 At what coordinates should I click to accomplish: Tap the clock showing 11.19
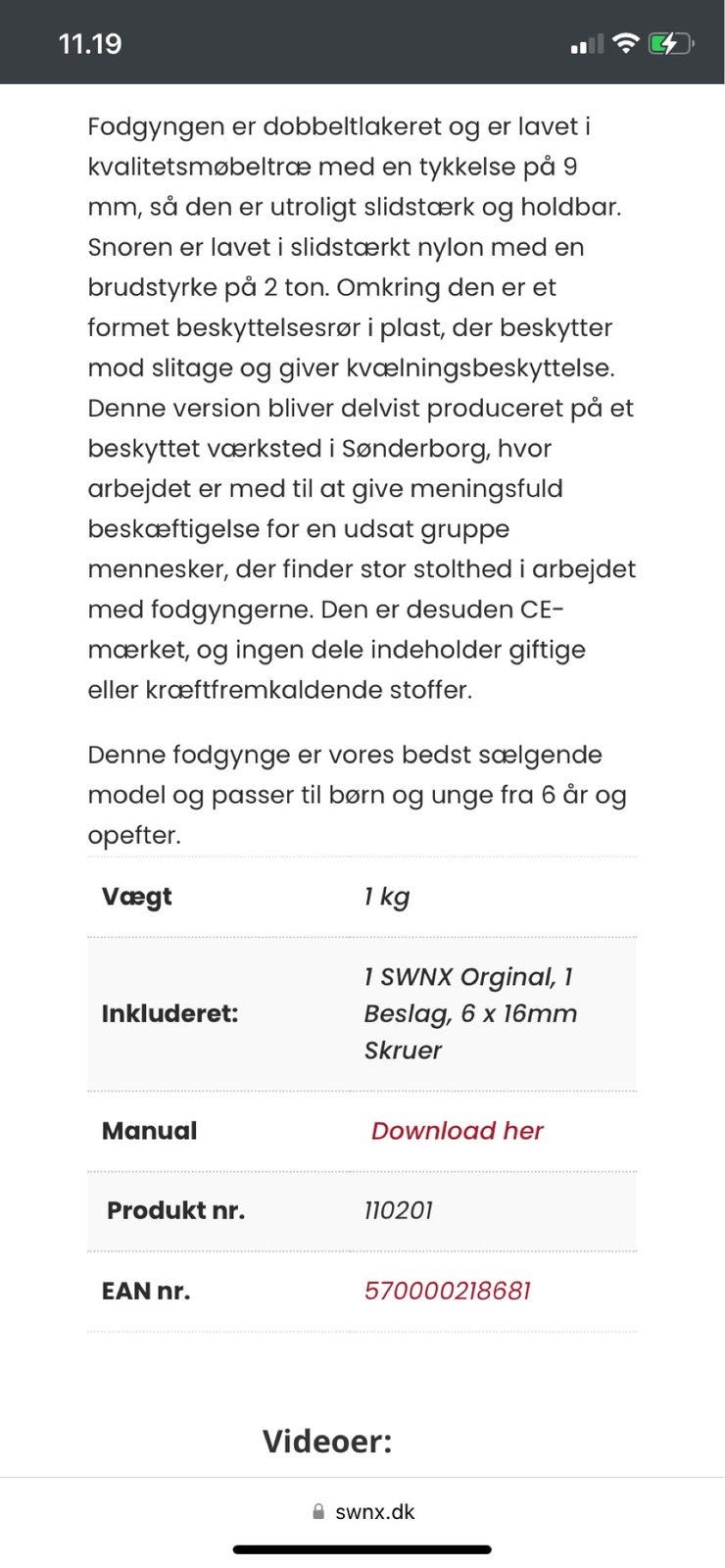tap(90, 43)
